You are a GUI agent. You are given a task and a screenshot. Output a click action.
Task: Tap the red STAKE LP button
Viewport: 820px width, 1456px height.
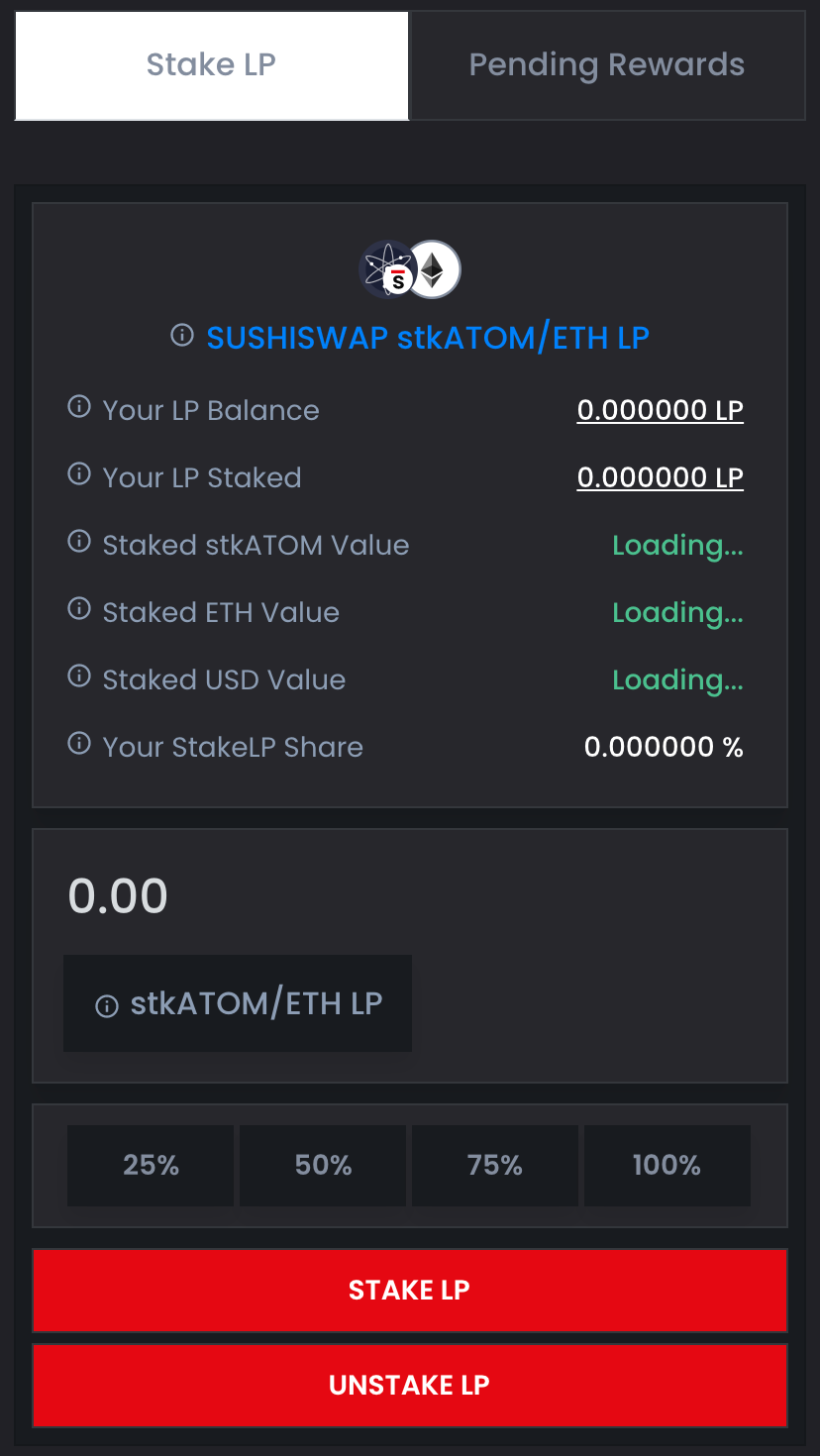(410, 1290)
